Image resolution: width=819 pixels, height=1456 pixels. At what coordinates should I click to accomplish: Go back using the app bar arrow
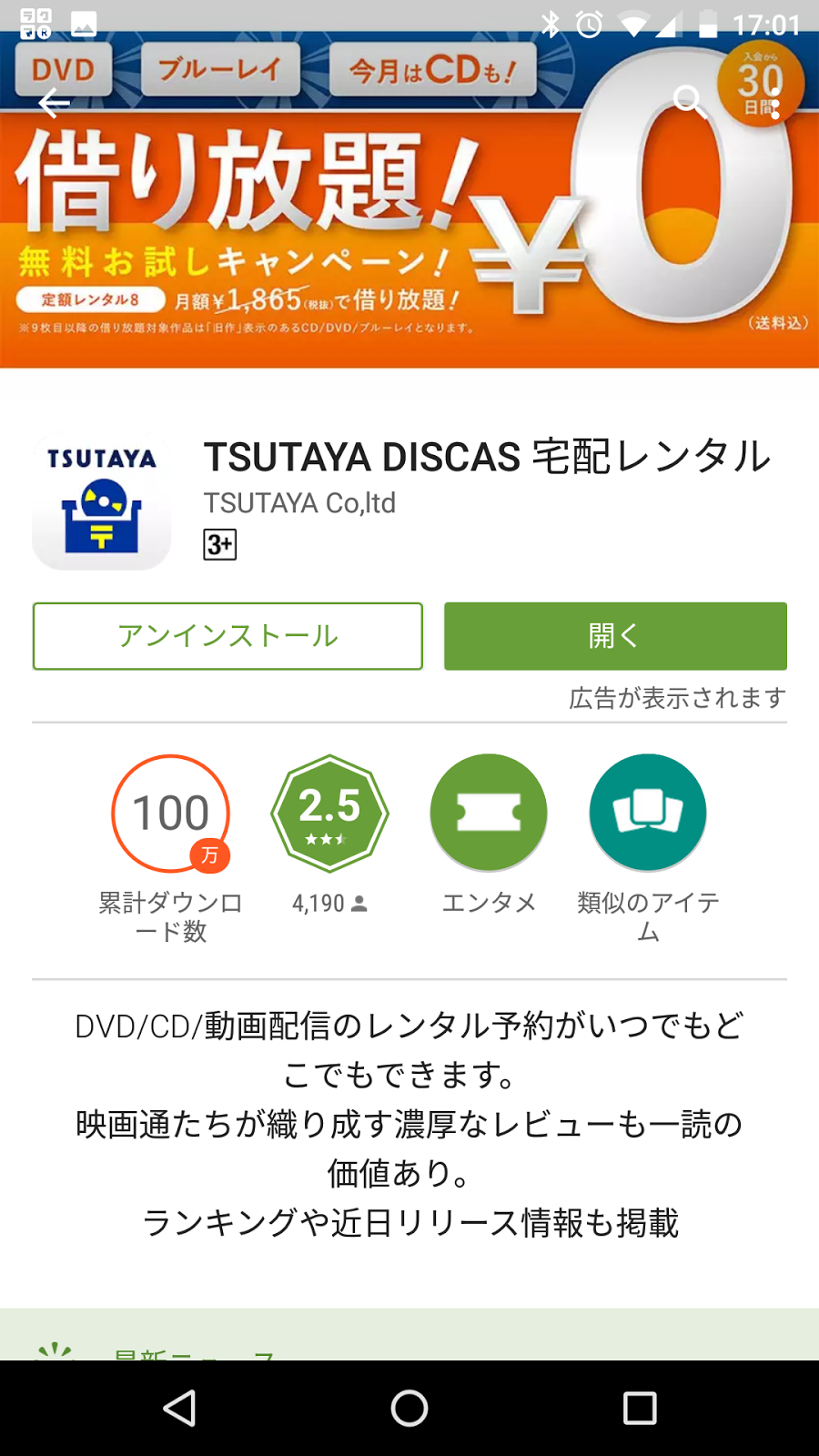click(x=55, y=104)
